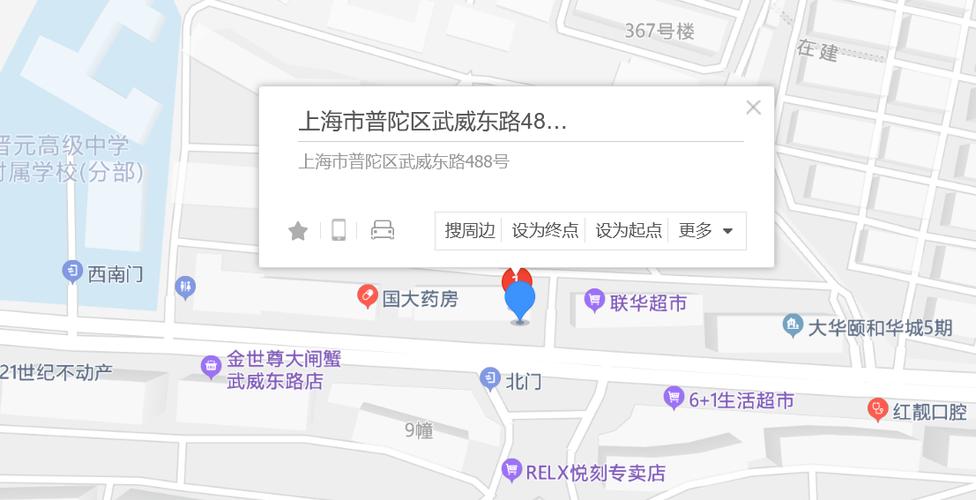Expand the 更多 dropdown
976x500 pixels.
click(x=706, y=231)
